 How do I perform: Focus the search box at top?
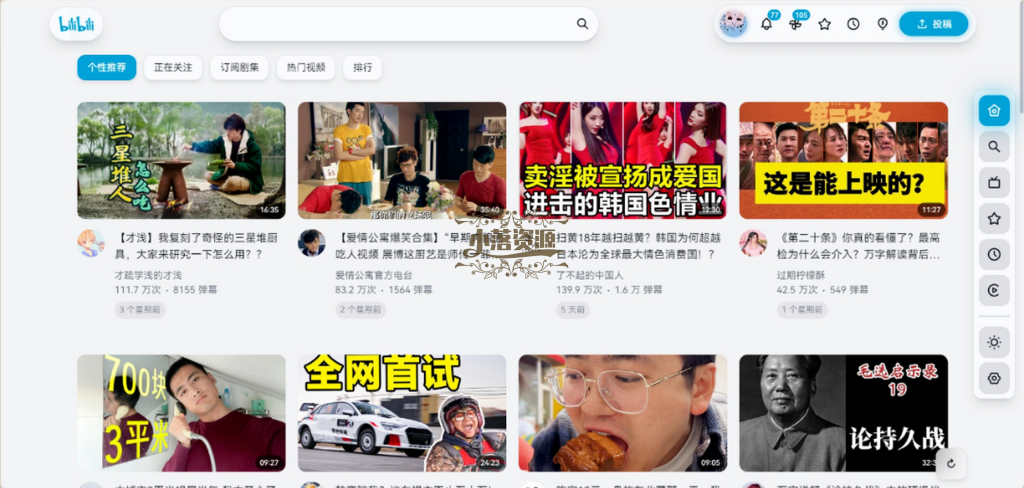click(400, 24)
